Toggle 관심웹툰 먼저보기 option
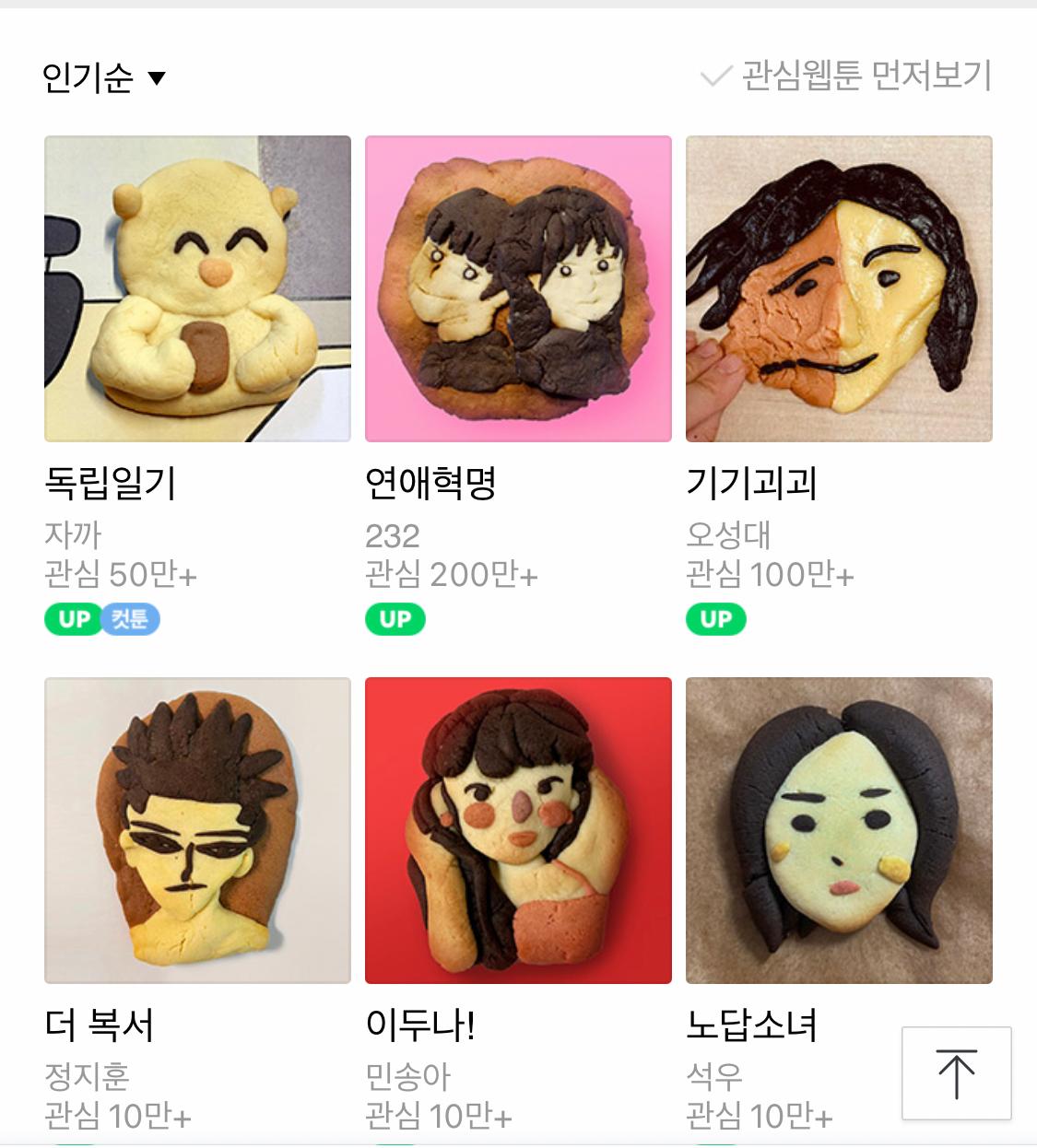1037x1148 pixels. point(846,76)
